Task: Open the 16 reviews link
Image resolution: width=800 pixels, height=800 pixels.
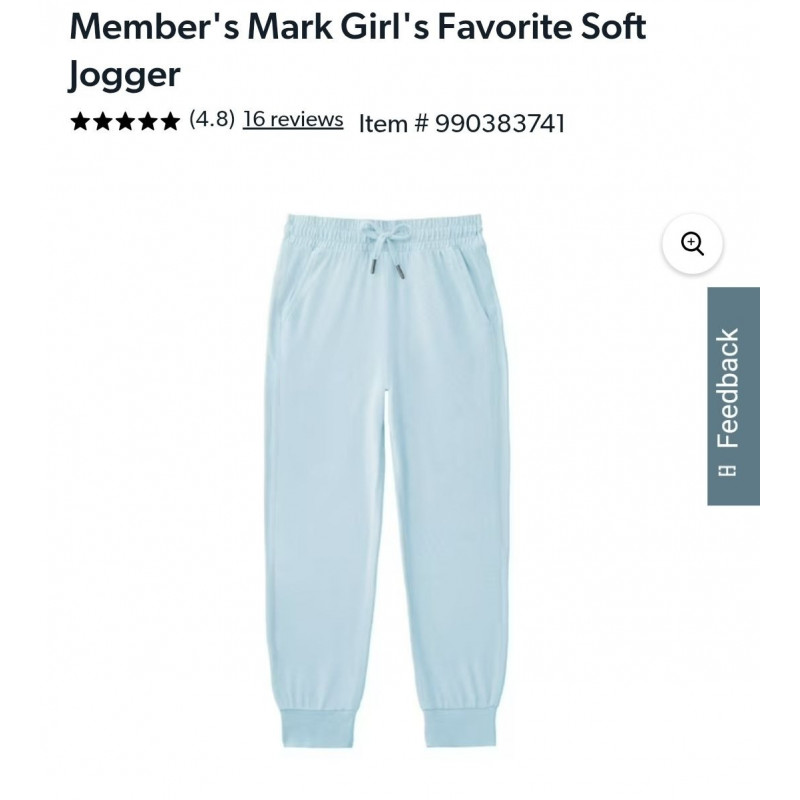Action: pyautogui.click(x=292, y=120)
